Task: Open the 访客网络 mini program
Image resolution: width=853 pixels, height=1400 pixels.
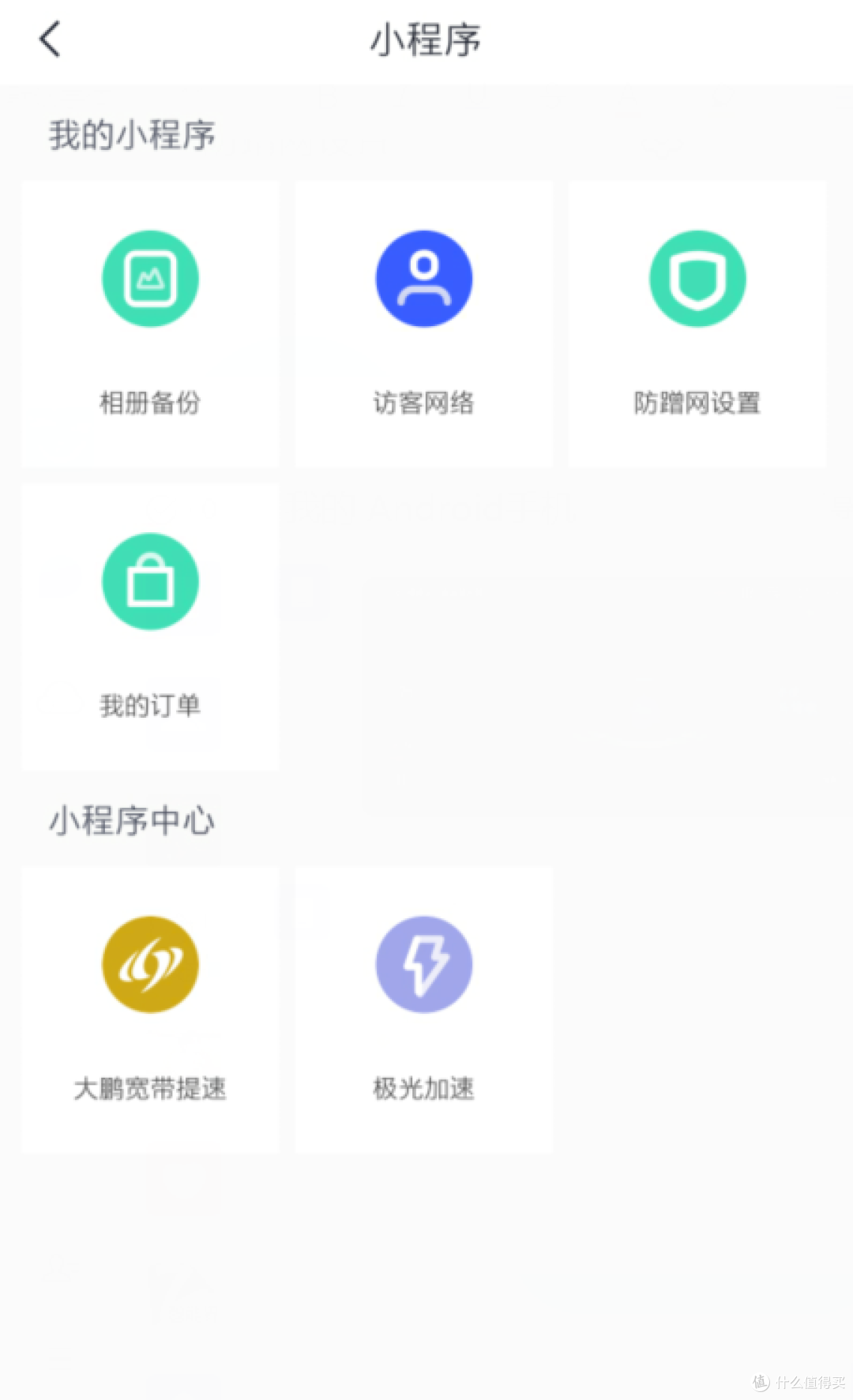Action: click(424, 325)
